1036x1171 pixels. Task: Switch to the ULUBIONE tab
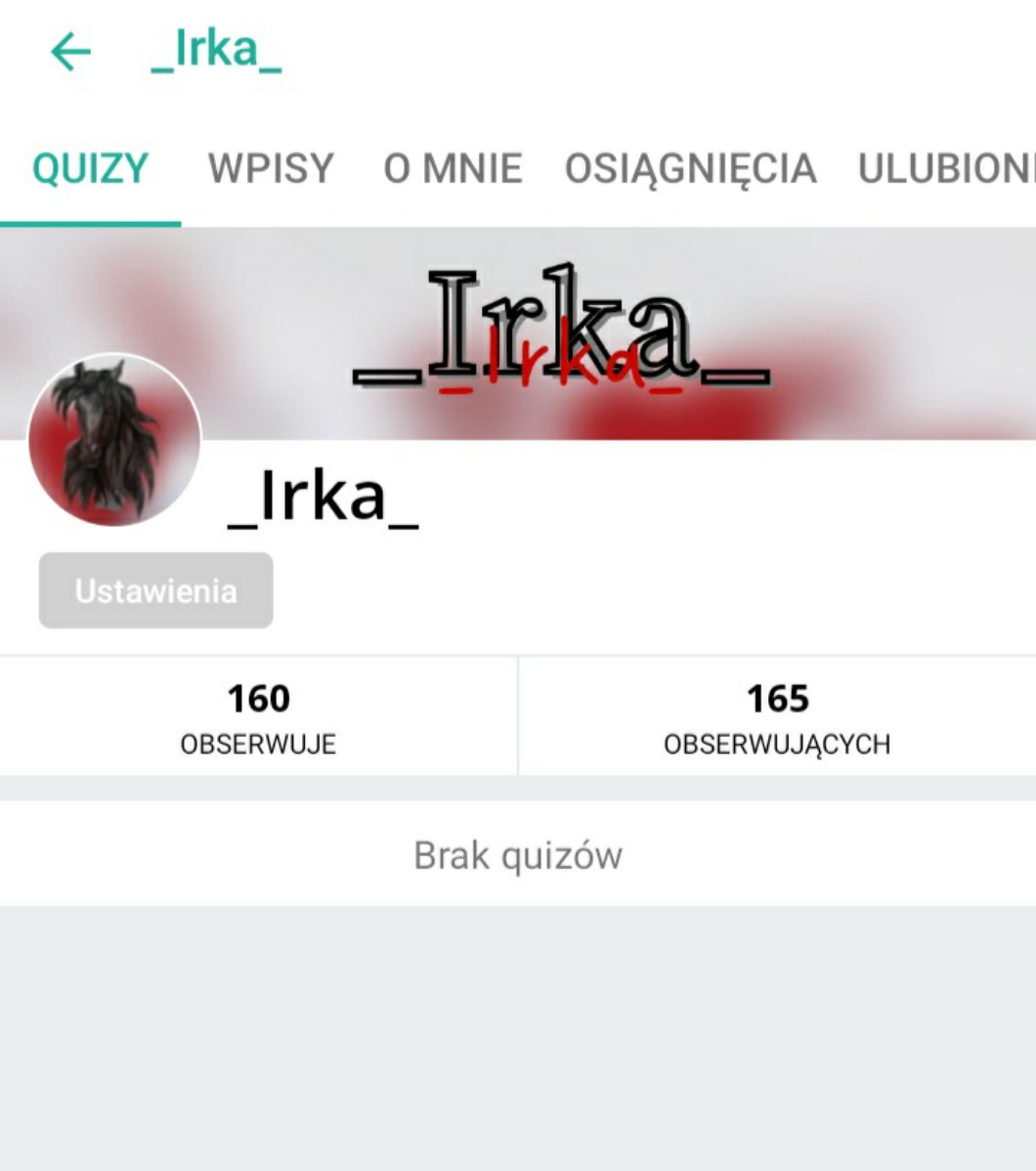[x=945, y=169]
